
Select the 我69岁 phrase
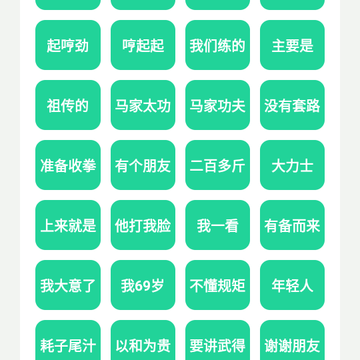[x=143, y=285]
